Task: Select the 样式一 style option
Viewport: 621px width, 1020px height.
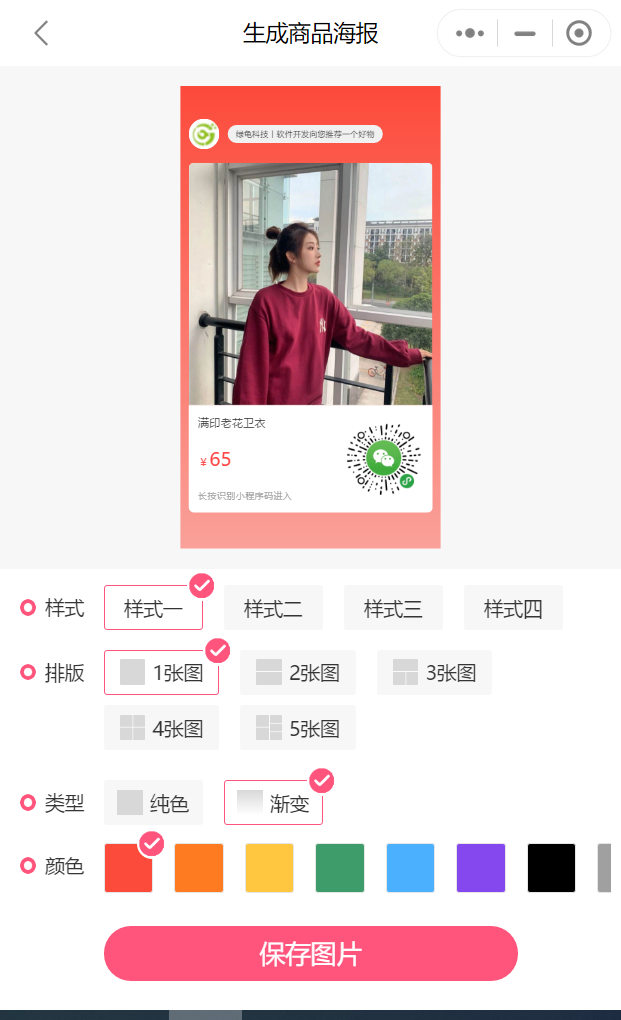Action: click(x=153, y=608)
